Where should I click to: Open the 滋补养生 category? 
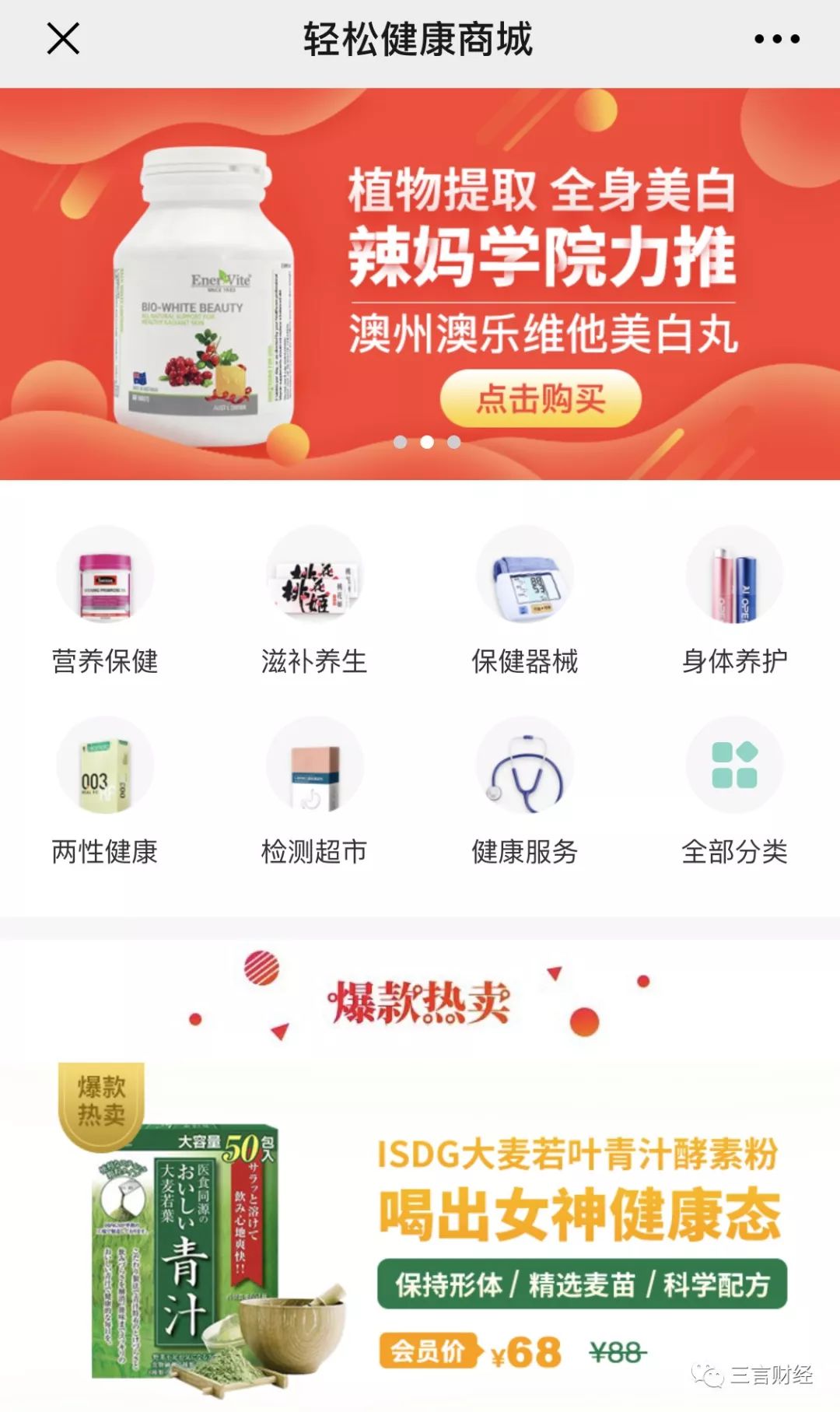pos(314,575)
